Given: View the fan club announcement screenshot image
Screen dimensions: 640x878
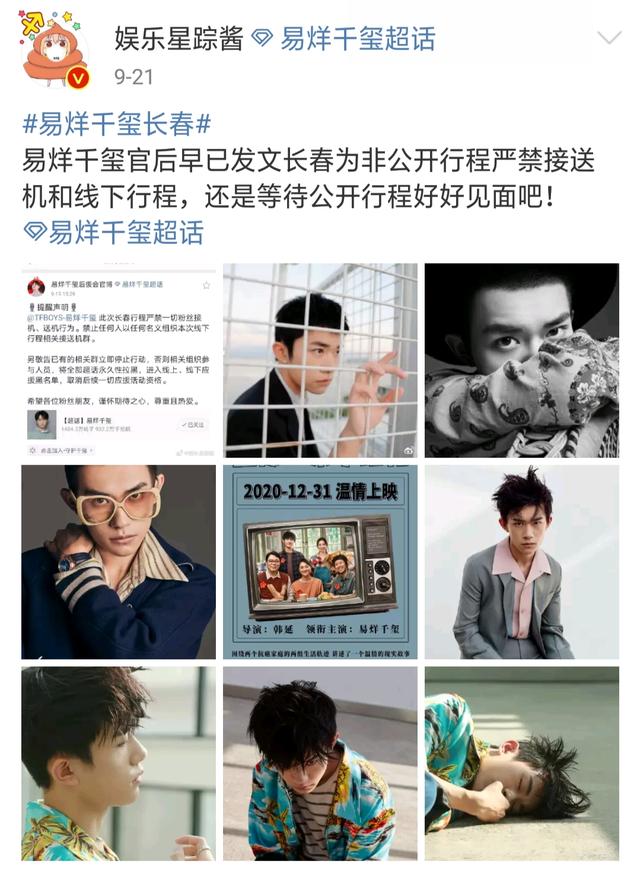Looking at the screenshot, I should pos(118,361).
